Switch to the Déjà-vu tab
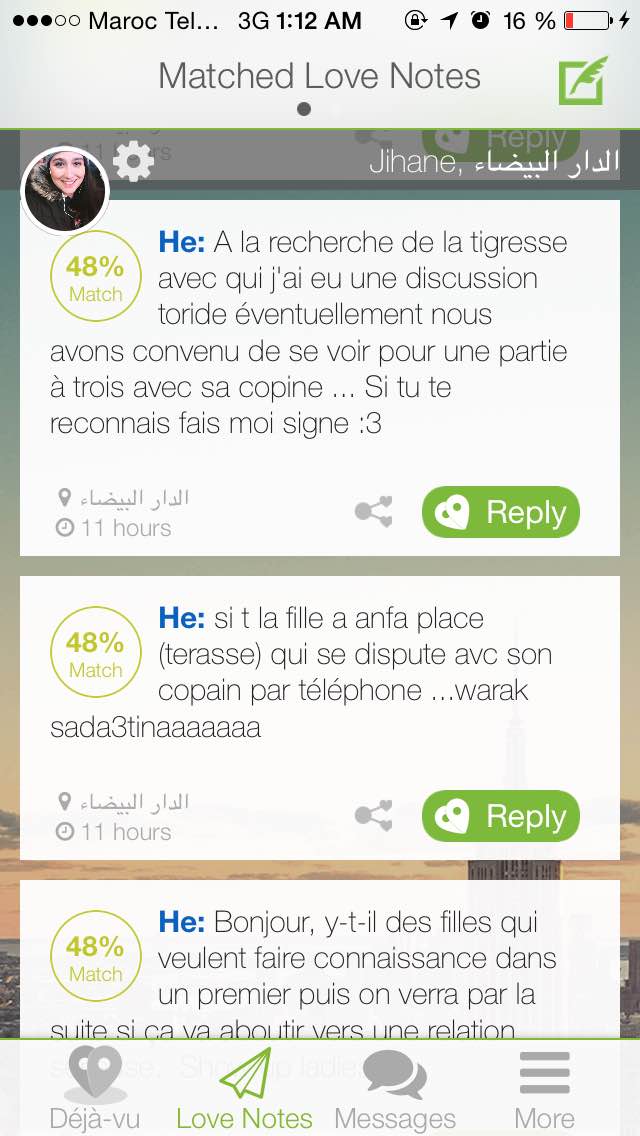Screen dimensions: 640x1136 (95, 1090)
